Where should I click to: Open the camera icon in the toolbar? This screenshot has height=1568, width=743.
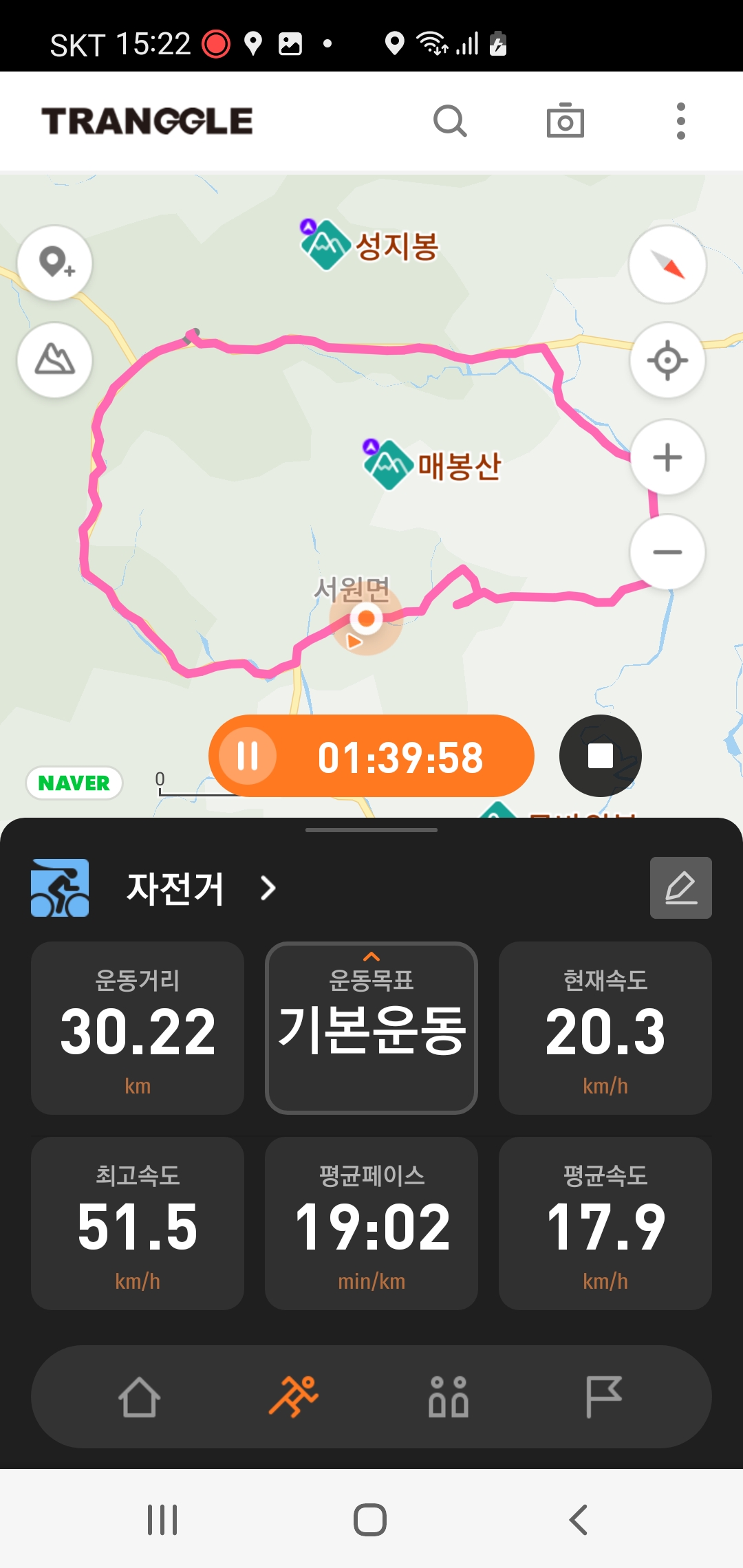tap(565, 122)
